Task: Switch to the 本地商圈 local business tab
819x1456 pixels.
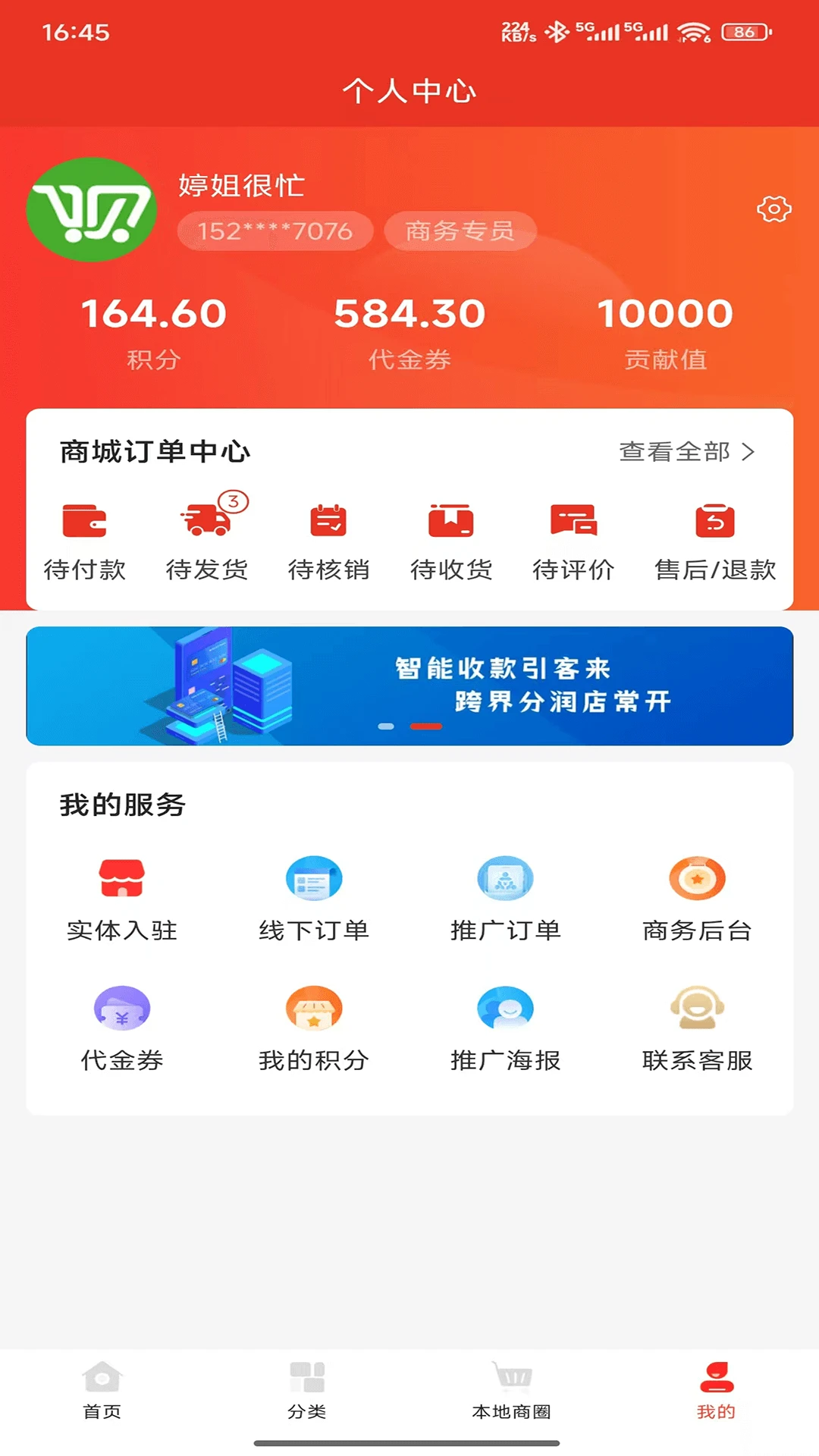Action: click(512, 1395)
